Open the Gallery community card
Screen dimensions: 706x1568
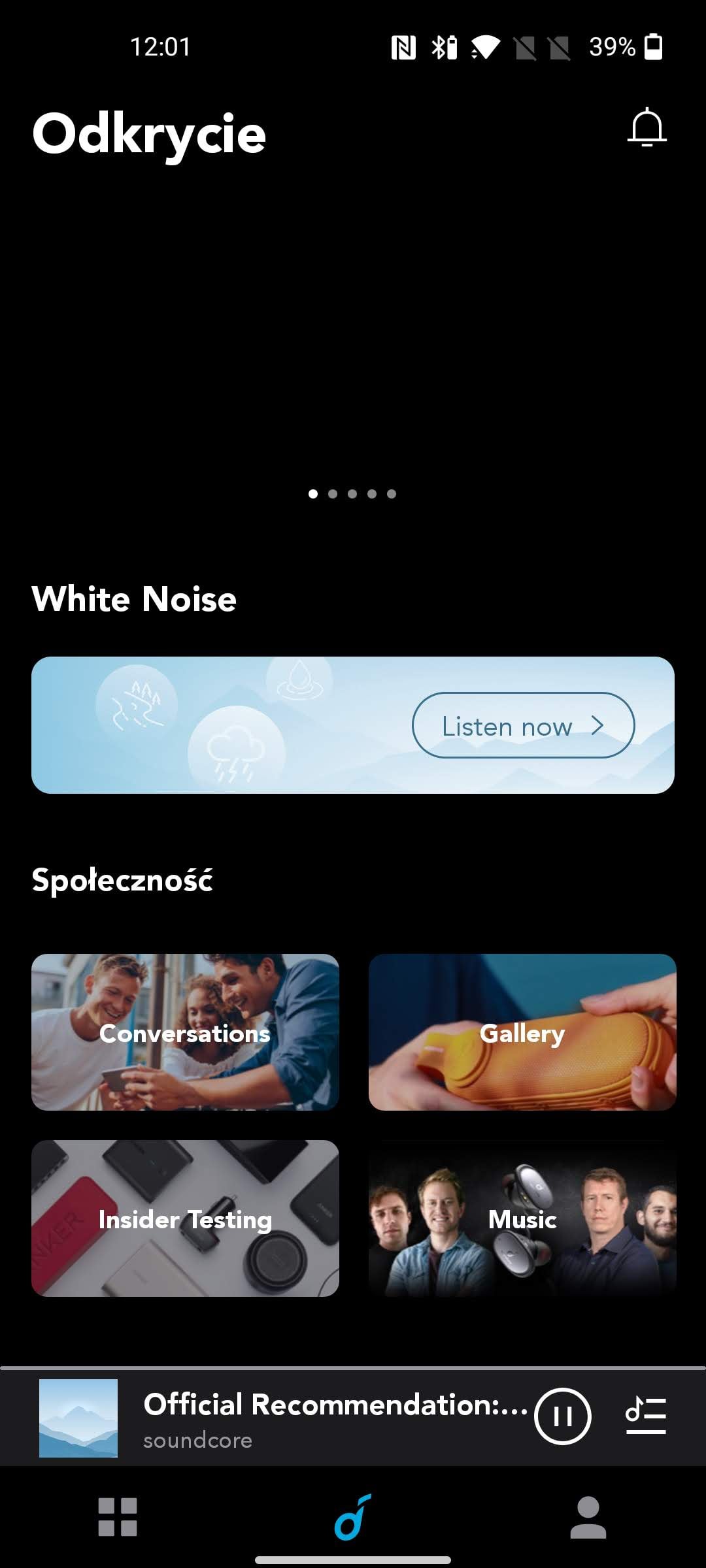(522, 1032)
